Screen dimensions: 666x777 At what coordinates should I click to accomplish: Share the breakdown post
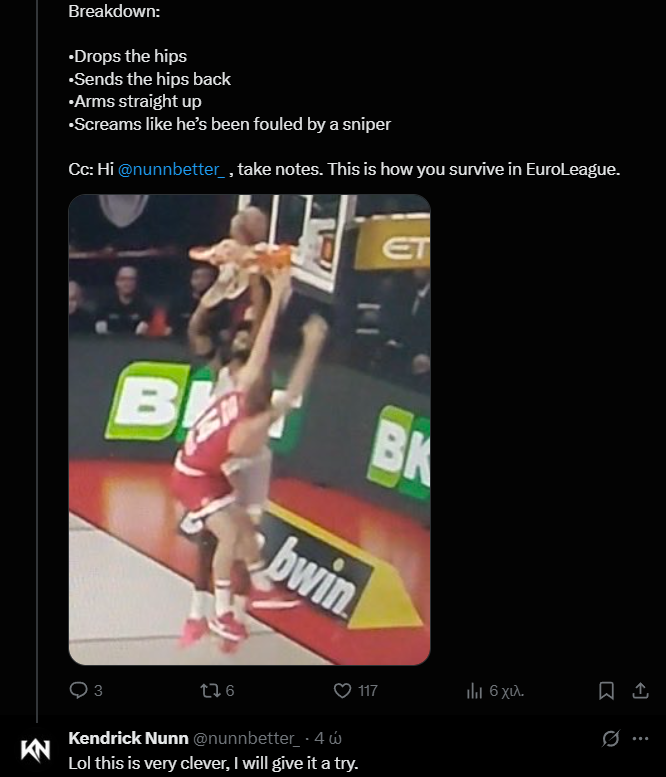640,690
